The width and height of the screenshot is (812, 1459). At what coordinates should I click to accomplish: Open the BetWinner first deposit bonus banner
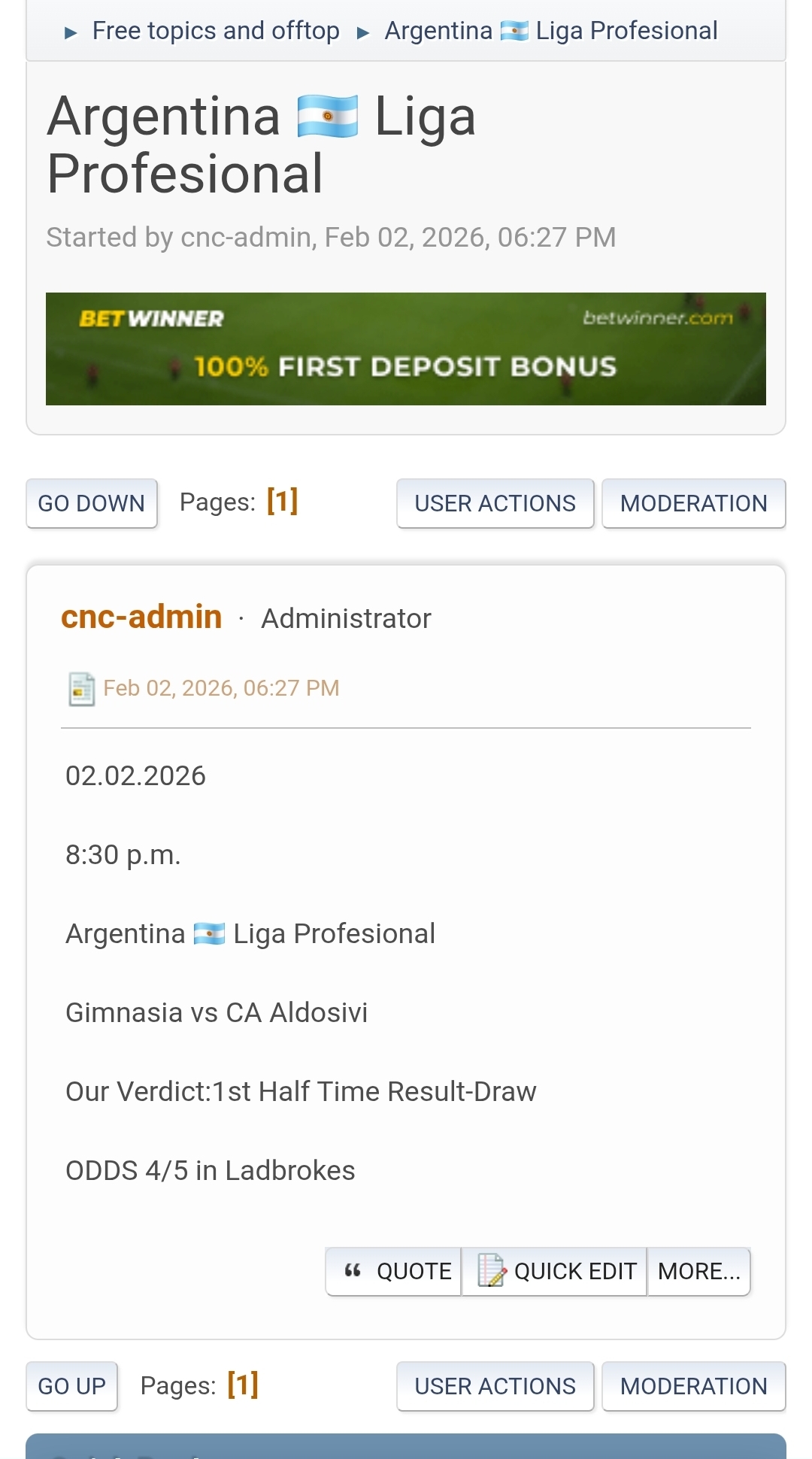point(405,349)
